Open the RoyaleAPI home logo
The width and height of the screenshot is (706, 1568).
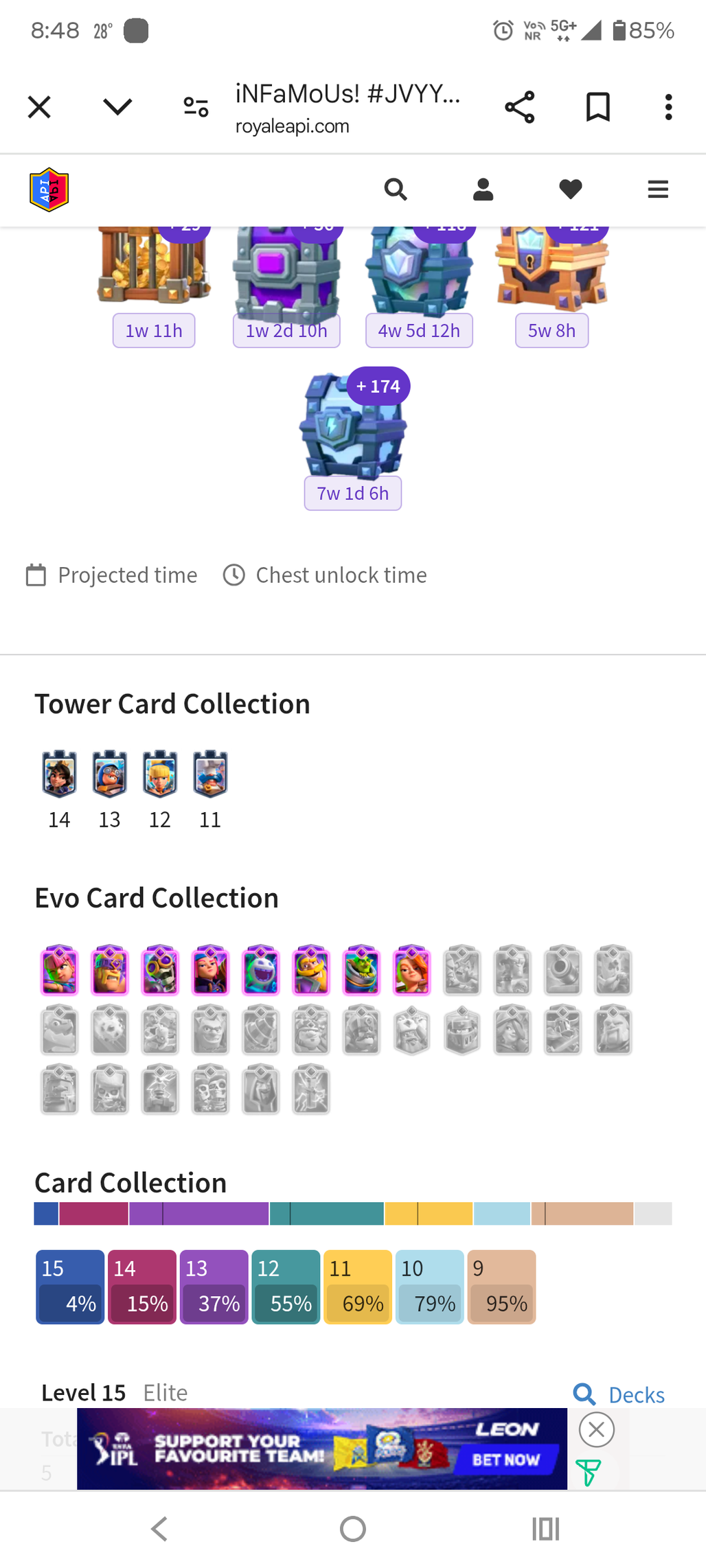point(49,189)
